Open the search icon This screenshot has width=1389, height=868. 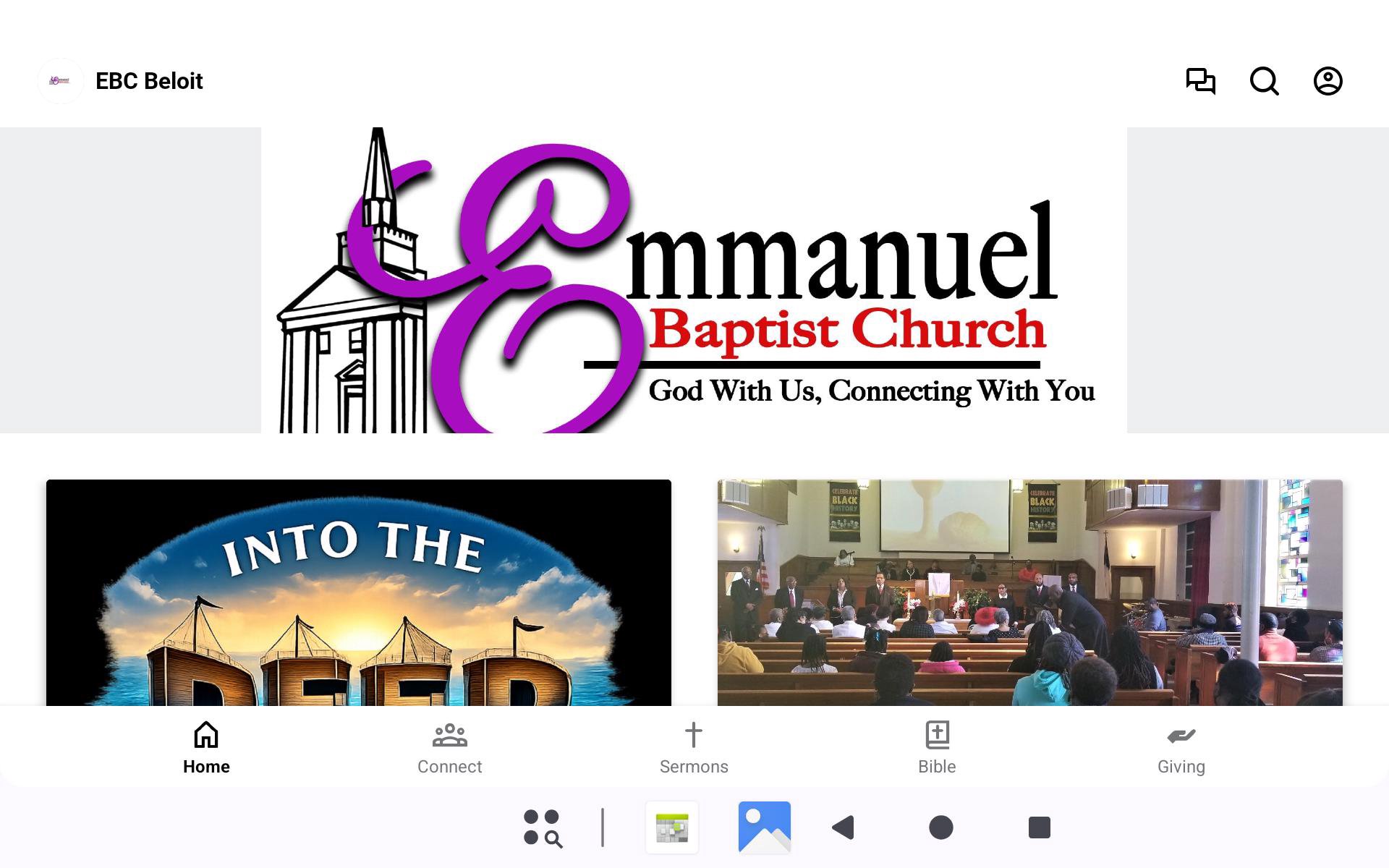tap(1264, 81)
